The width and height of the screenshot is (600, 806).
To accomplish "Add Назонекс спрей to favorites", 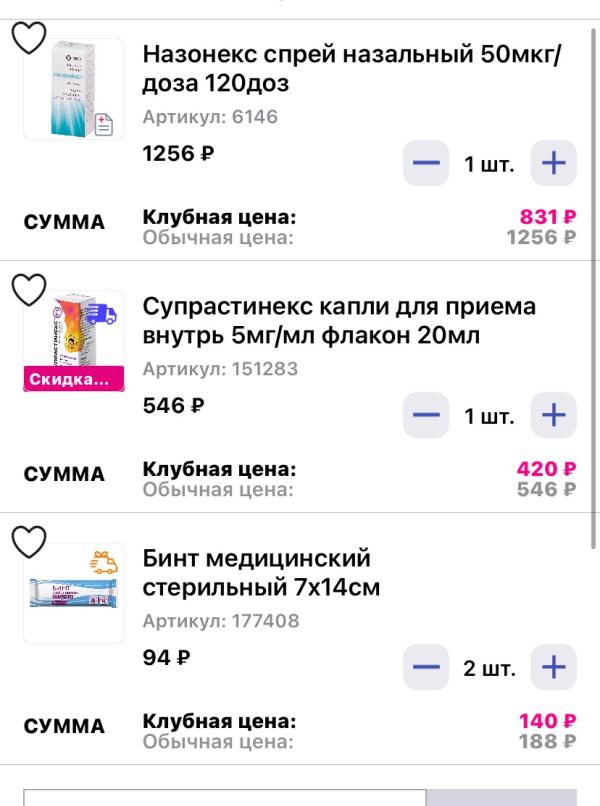I will (29, 40).
